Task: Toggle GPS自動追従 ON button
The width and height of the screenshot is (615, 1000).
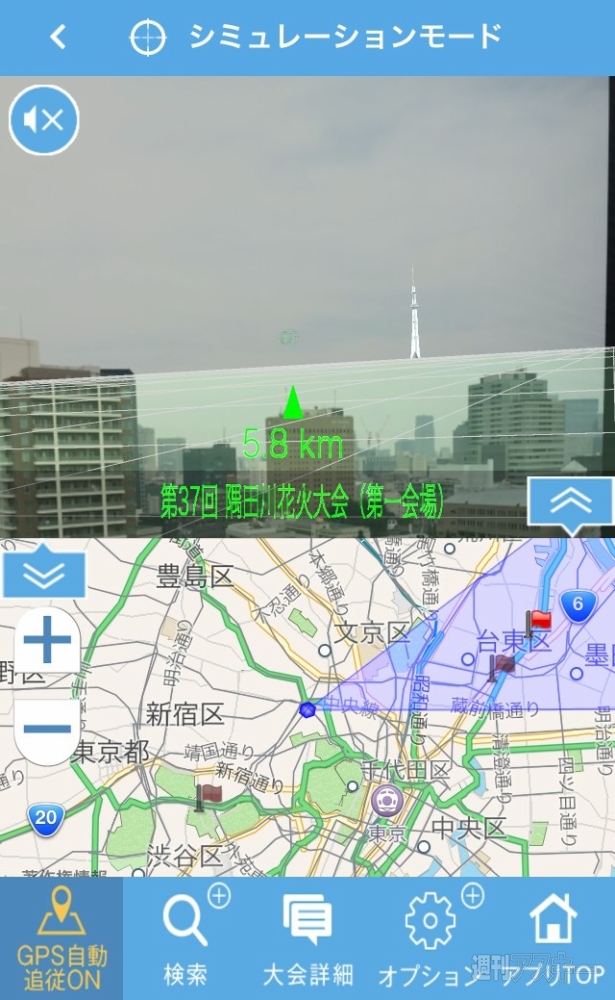Action: [61, 938]
